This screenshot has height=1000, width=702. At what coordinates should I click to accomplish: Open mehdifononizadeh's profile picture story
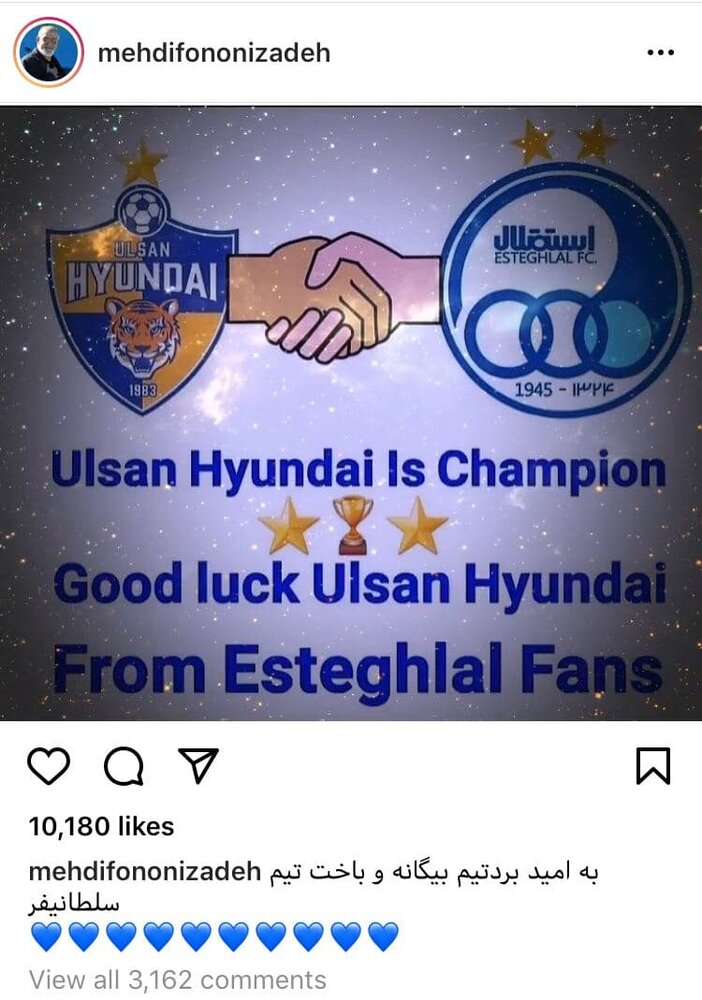[47, 52]
